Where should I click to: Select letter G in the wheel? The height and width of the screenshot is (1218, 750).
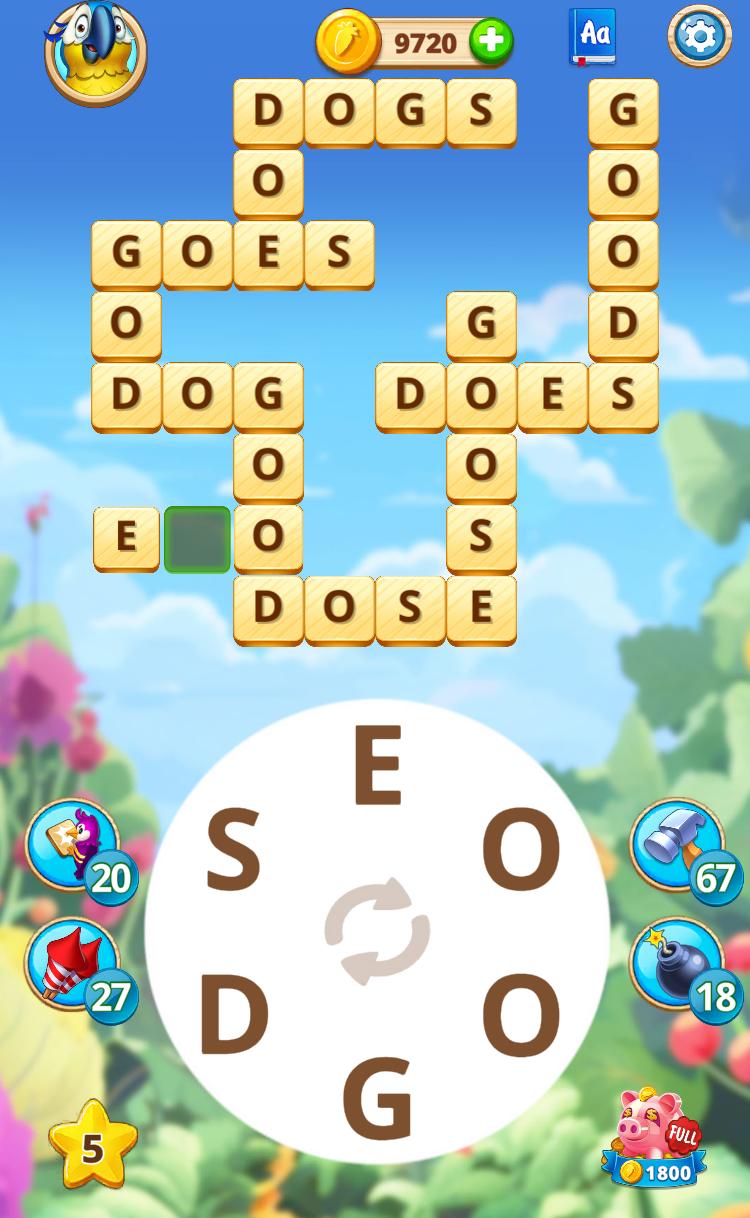[377, 1098]
